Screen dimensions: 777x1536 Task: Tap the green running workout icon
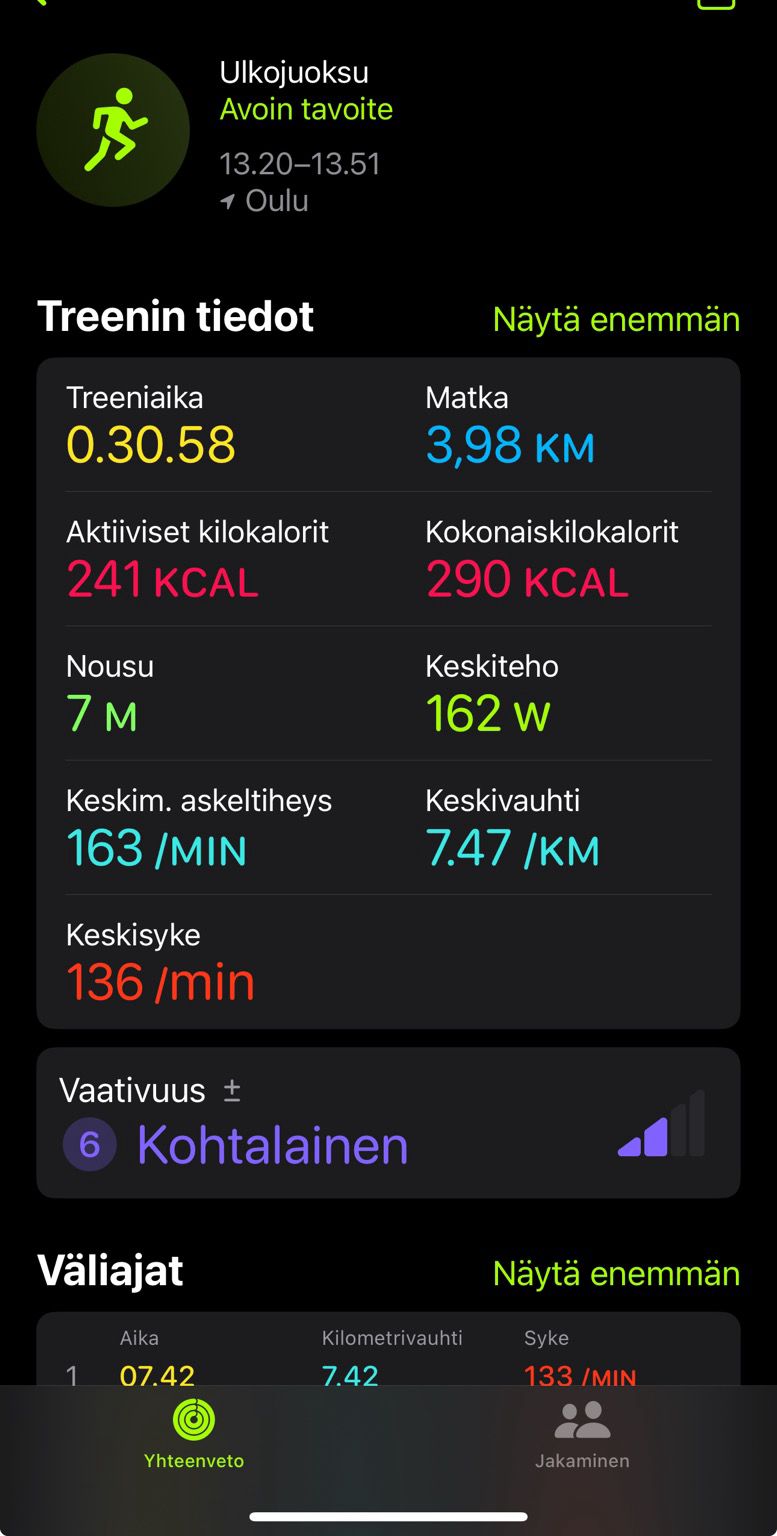tap(113, 130)
